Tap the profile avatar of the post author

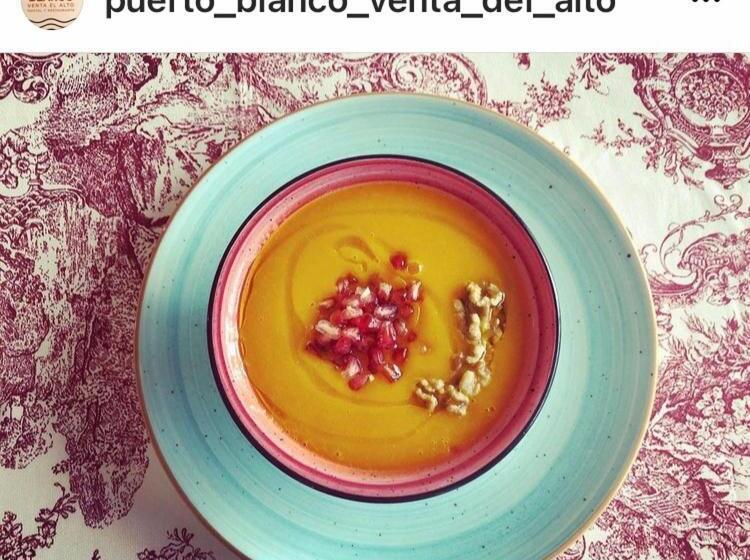pos(51,10)
